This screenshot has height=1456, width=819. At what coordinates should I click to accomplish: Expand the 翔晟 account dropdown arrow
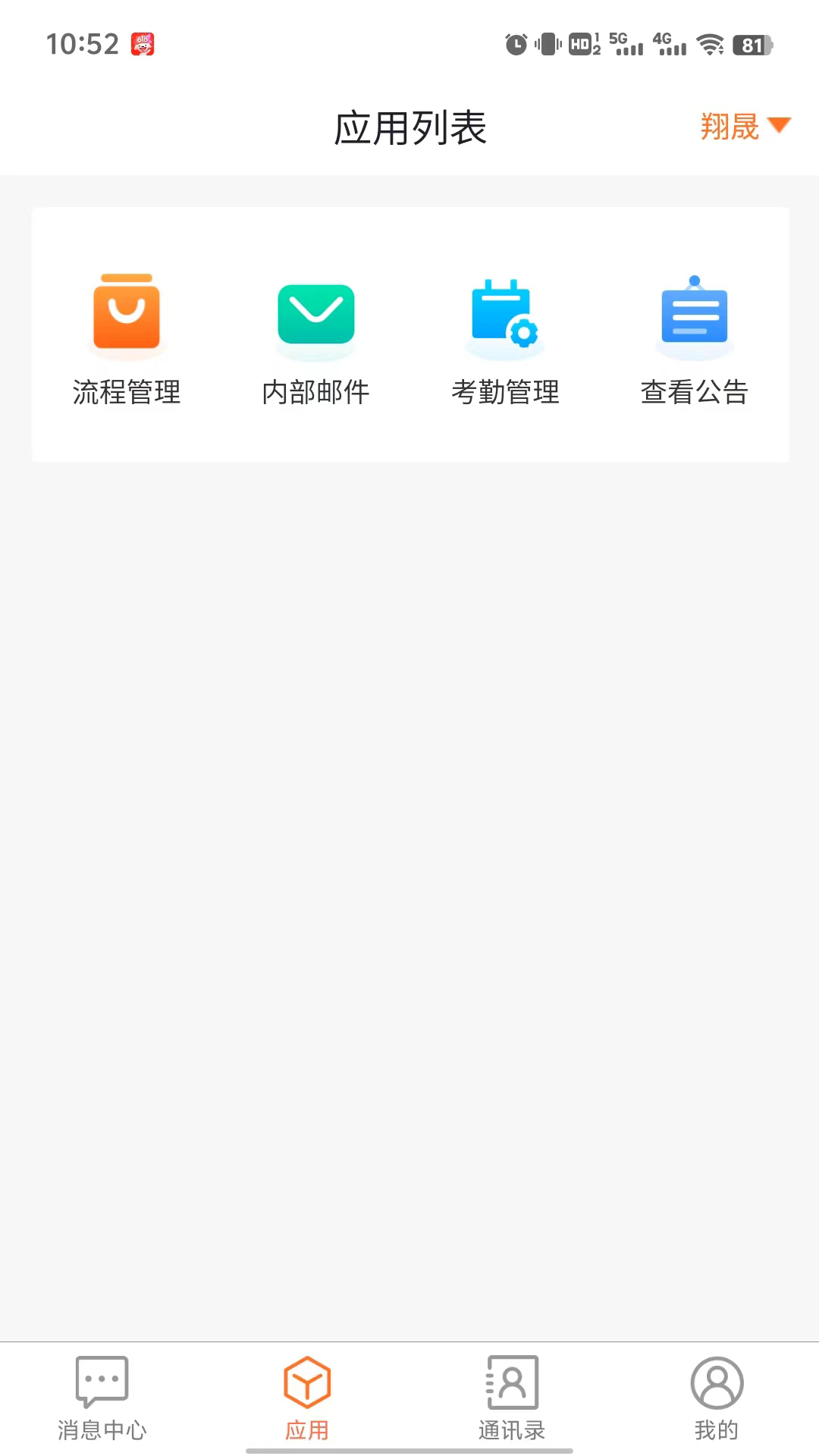pos(781,126)
